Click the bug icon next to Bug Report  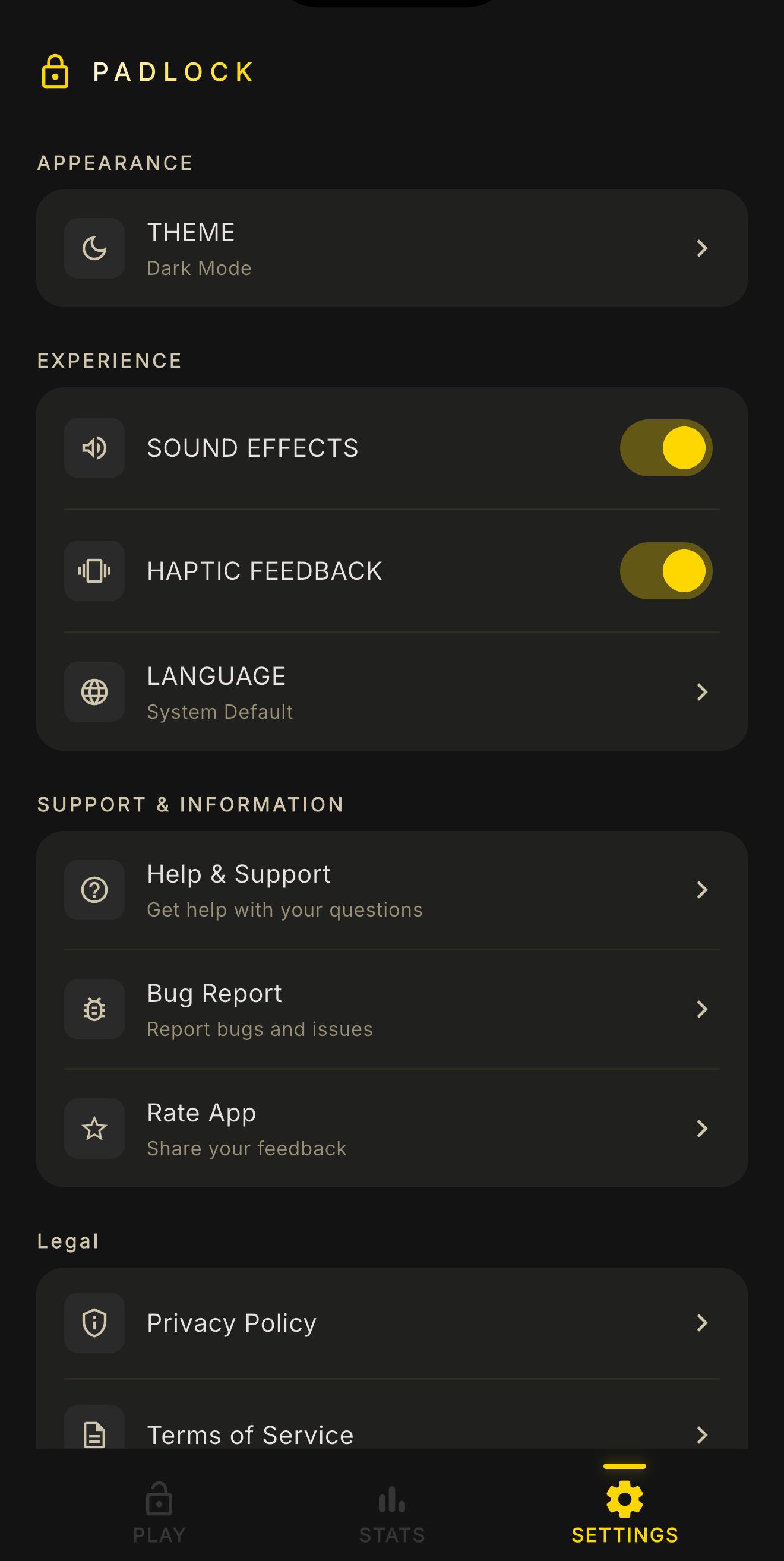tap(94, 1009)
